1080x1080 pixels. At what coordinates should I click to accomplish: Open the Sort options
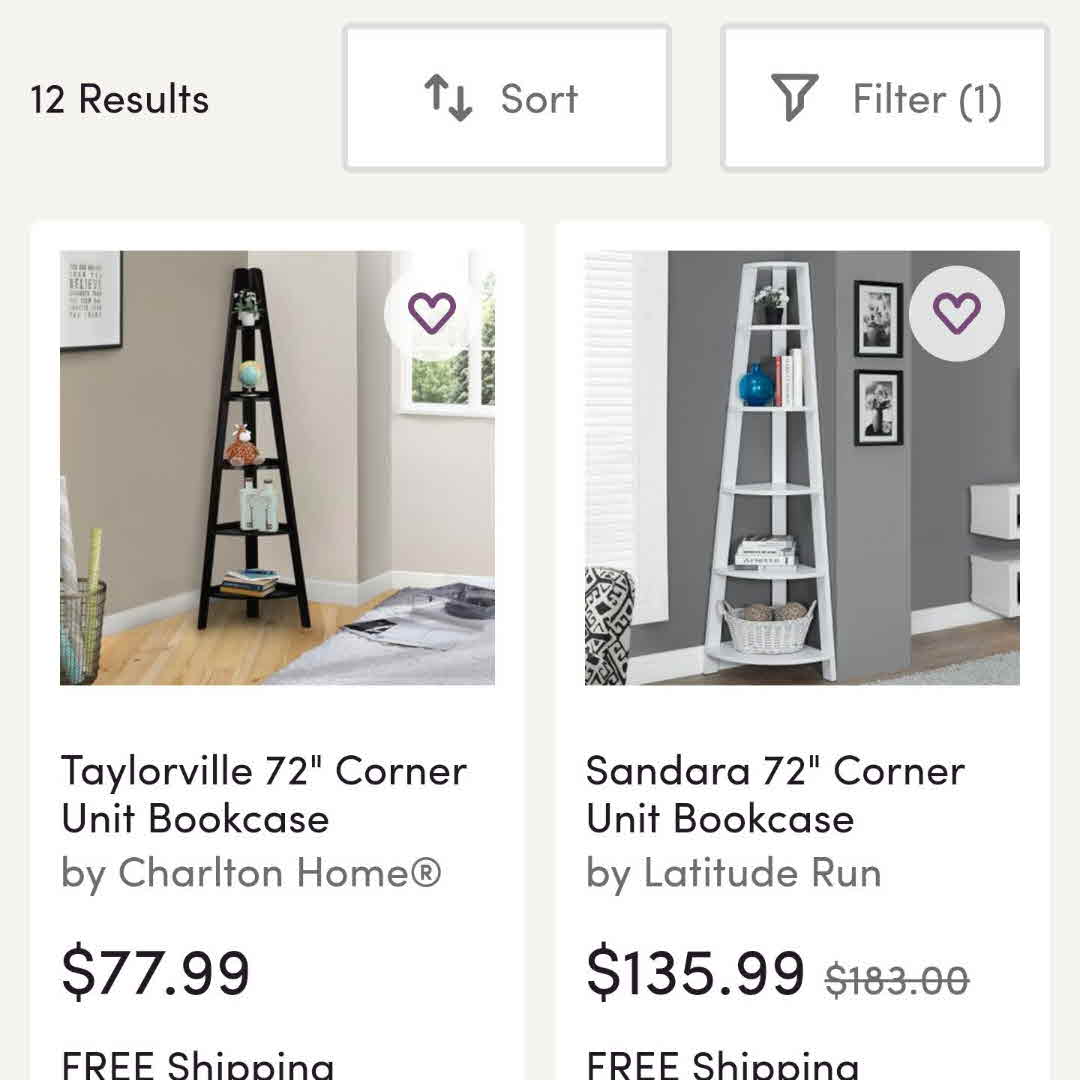pos(506,98)
